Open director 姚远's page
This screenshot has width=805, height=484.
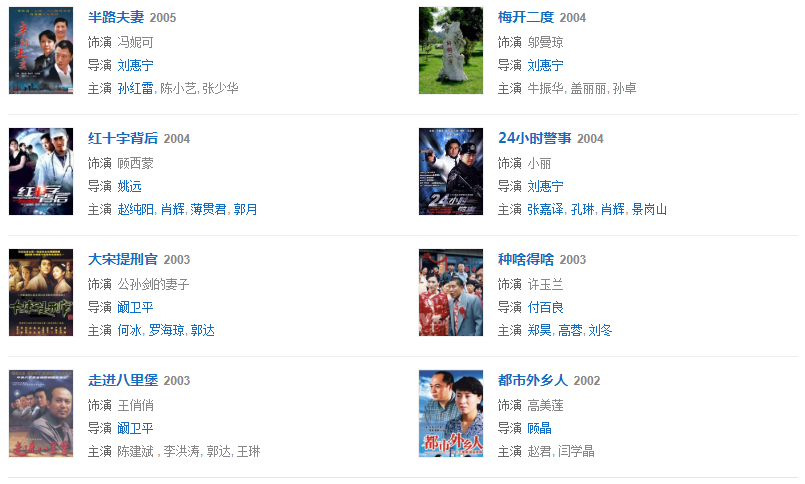point(129,186)
